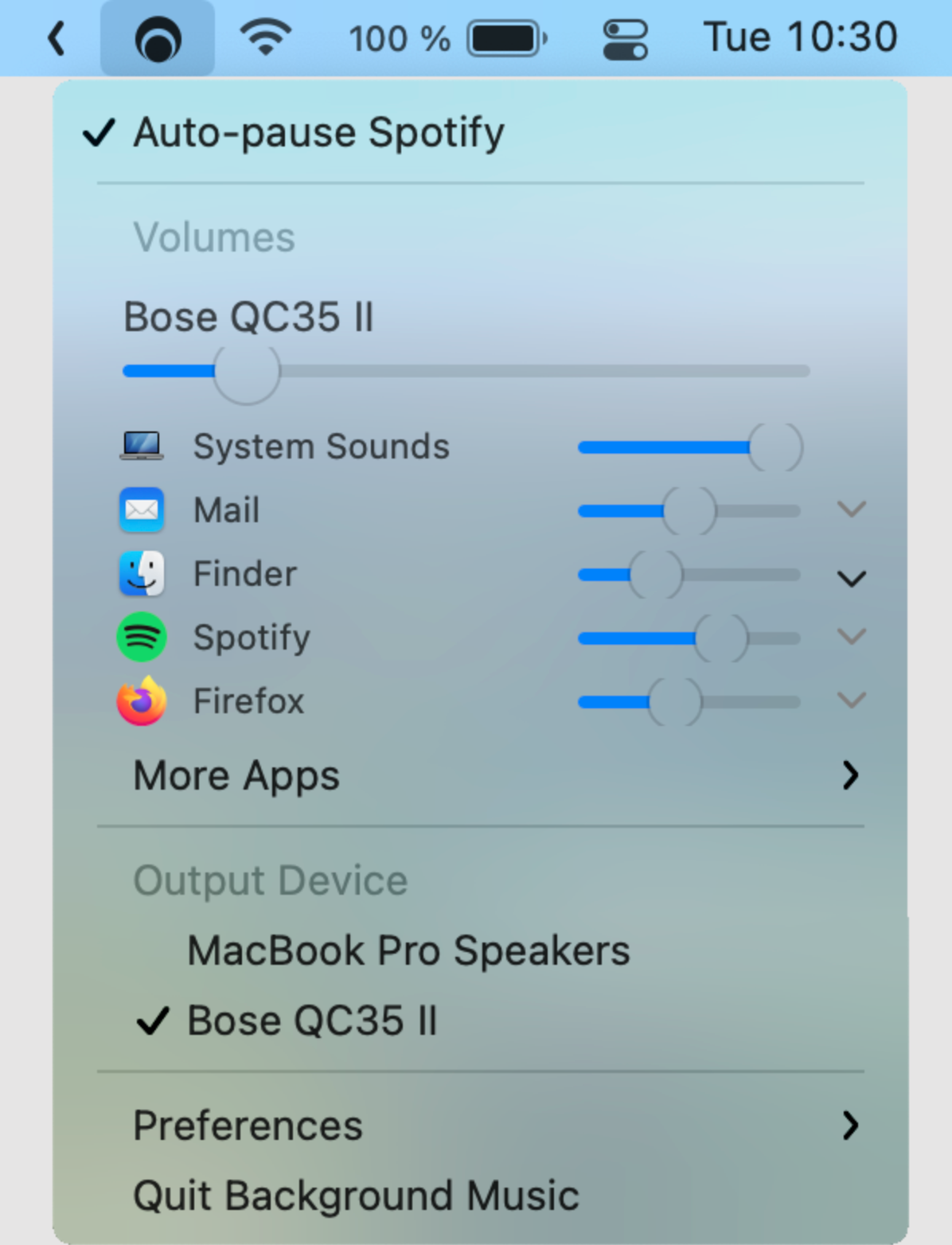The height and width of the screenshot is (1245, 952).
Task: Set the Mail volume slider
Action: point(689,511)
